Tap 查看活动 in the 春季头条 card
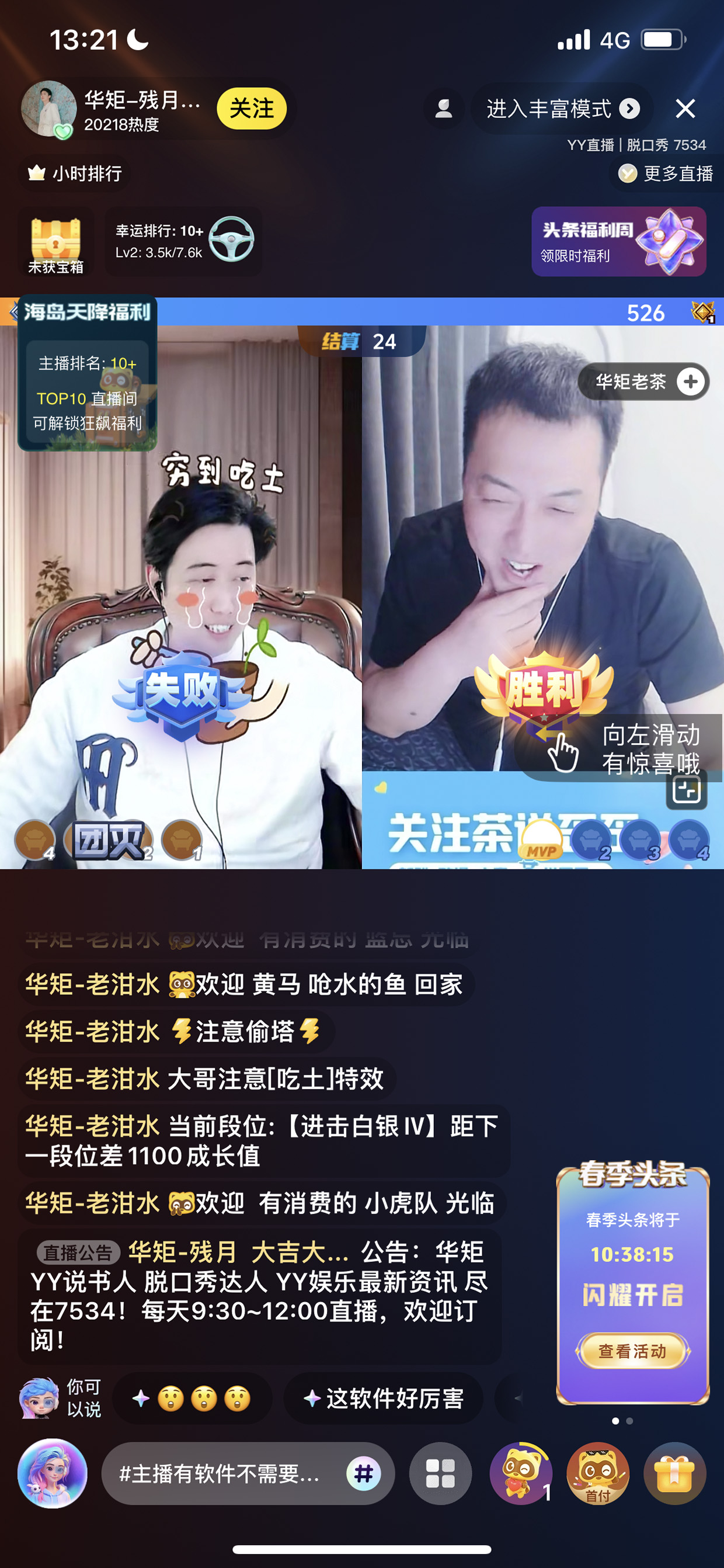 pos(633,1351)
